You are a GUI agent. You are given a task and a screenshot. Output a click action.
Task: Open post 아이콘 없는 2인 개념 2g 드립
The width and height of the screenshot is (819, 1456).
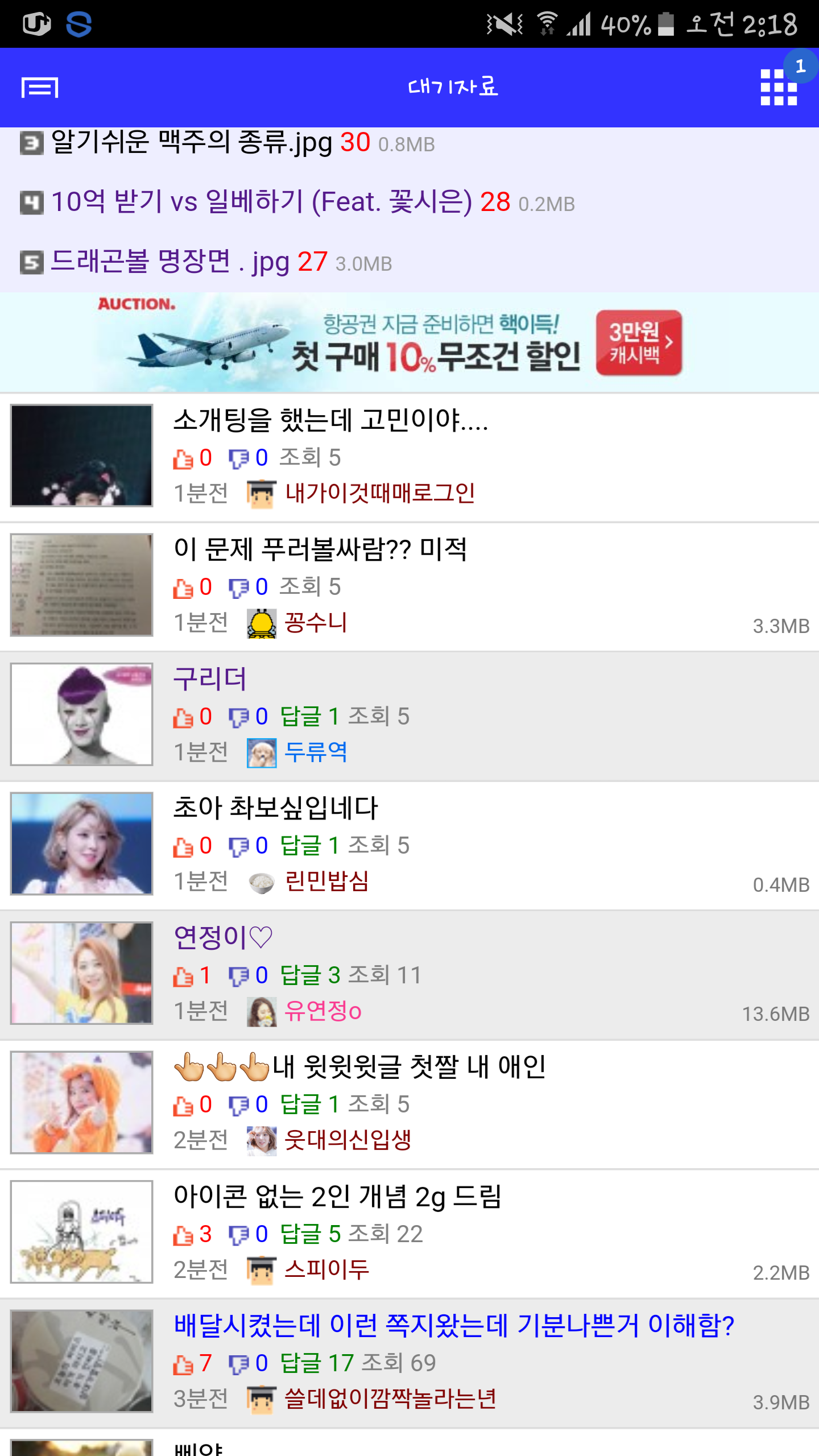point(409,1234)
